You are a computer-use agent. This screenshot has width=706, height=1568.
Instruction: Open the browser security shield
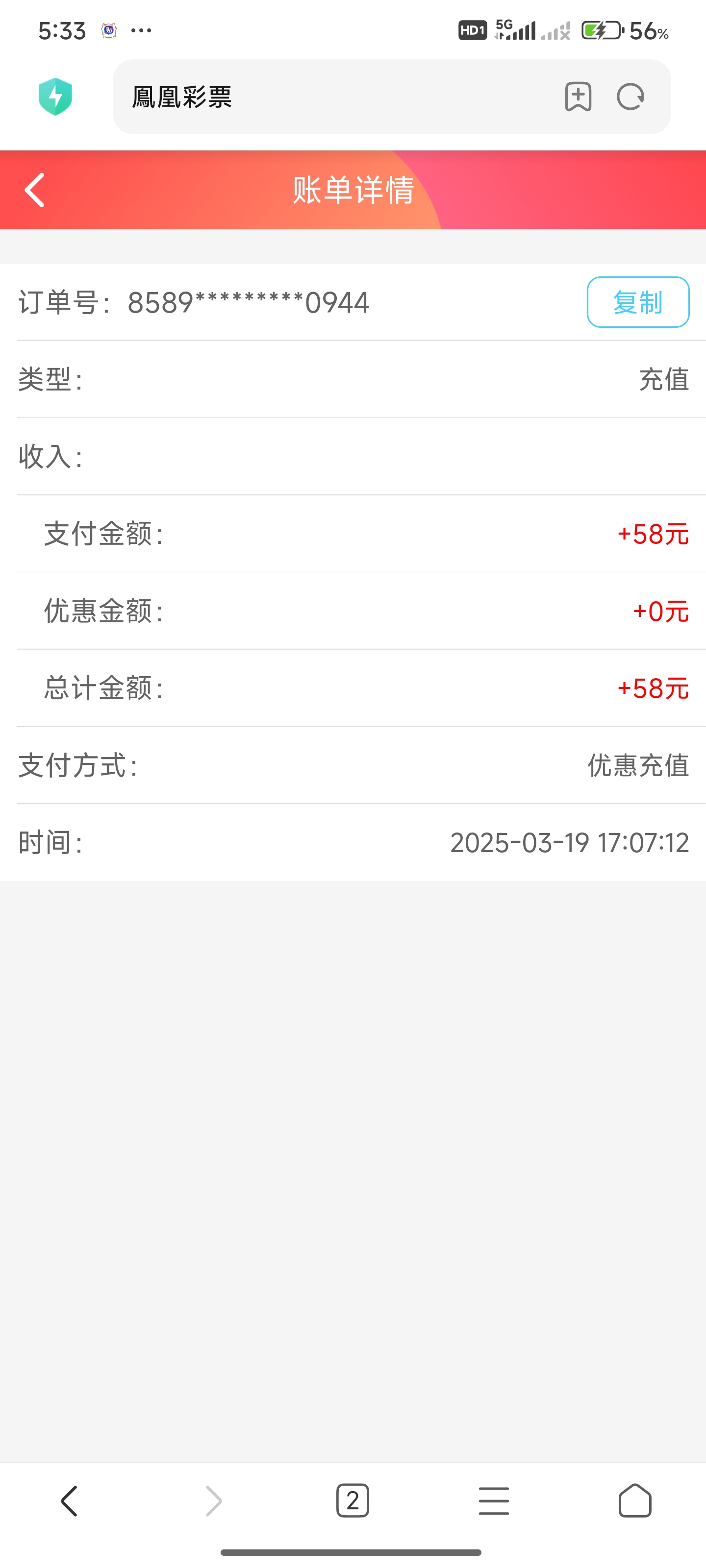point(55,97)
